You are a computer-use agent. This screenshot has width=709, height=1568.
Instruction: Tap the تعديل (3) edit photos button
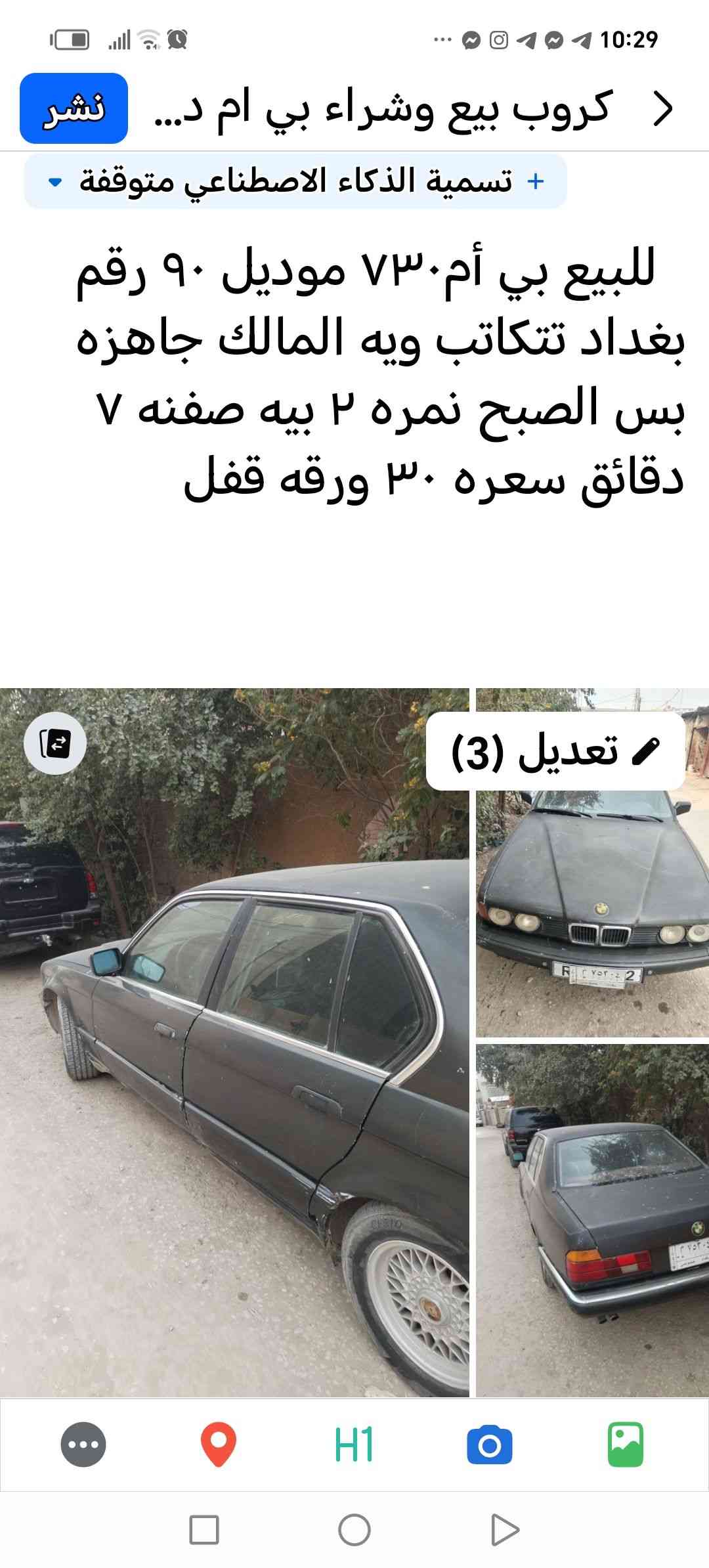click(x=555, y=751)
